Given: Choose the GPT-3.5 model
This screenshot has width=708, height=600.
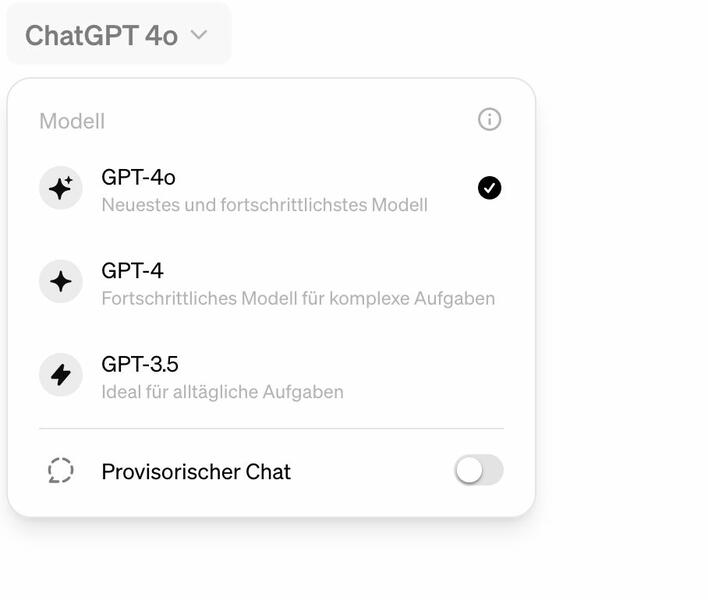Looking at the screenshot, I should (270, 376).
